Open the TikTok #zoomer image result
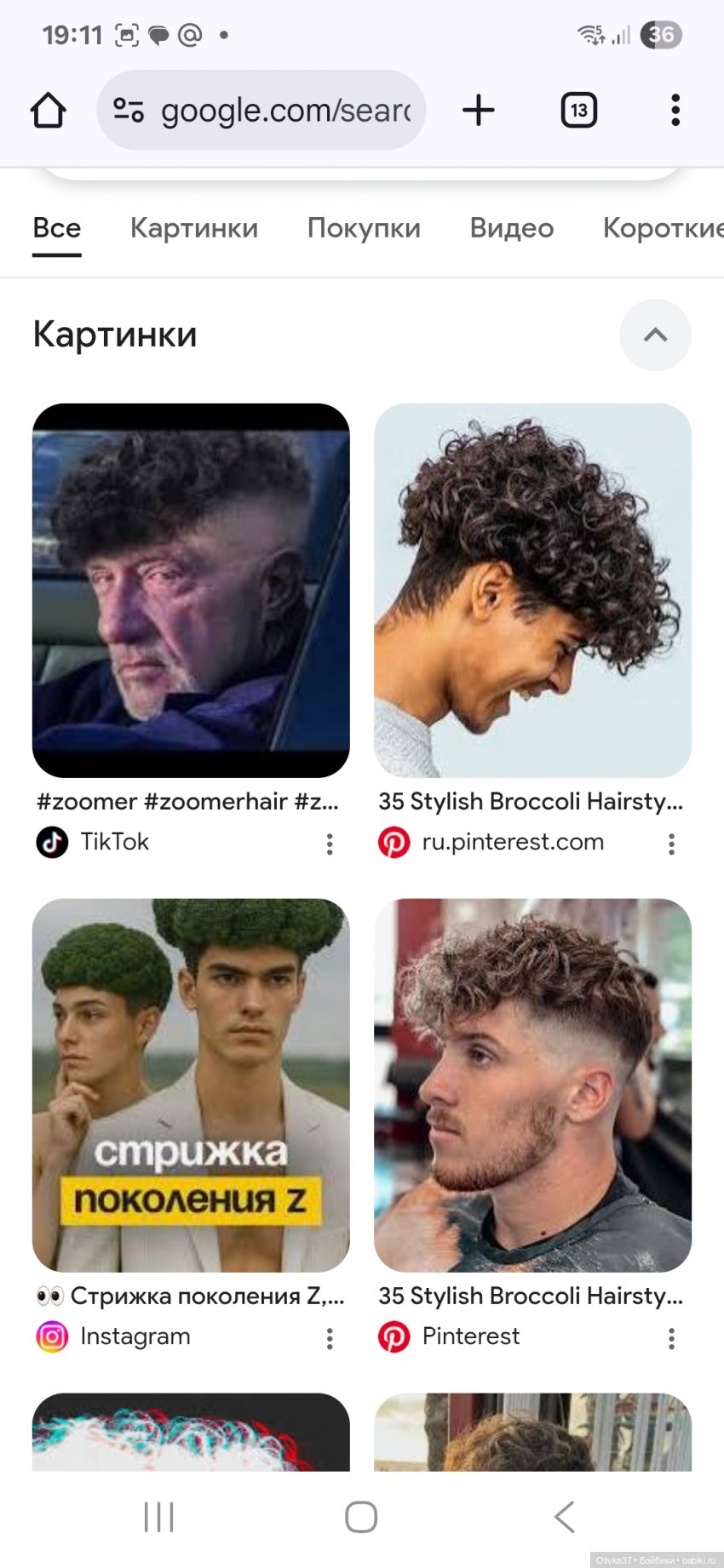724x1568 pixels. (x=191, y=590)
